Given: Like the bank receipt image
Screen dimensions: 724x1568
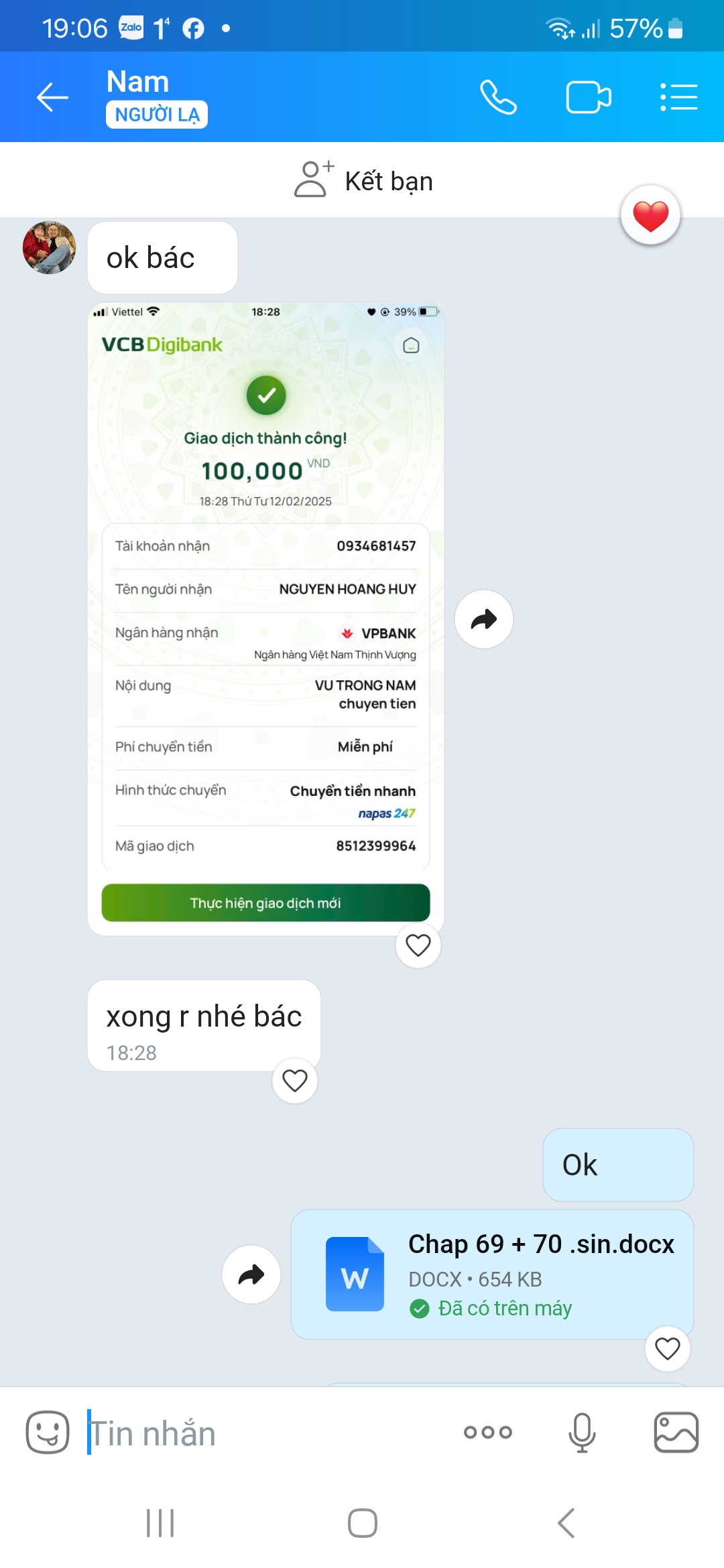Looking at the screenshot, I should pyautogui.click(x=418, y=945).
